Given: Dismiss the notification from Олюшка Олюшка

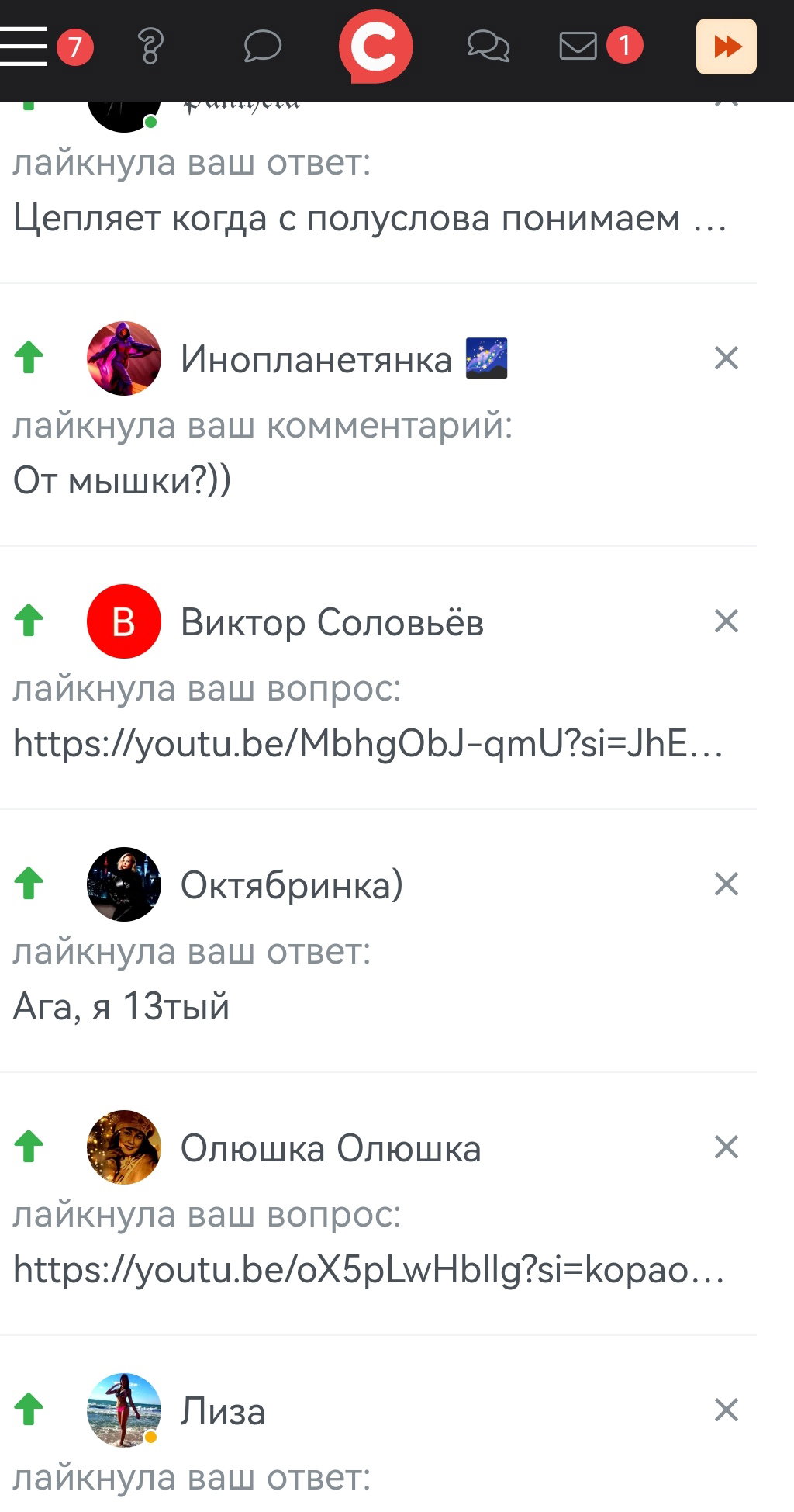Looking at the screenshot, I should click(x=727, y=1147).
